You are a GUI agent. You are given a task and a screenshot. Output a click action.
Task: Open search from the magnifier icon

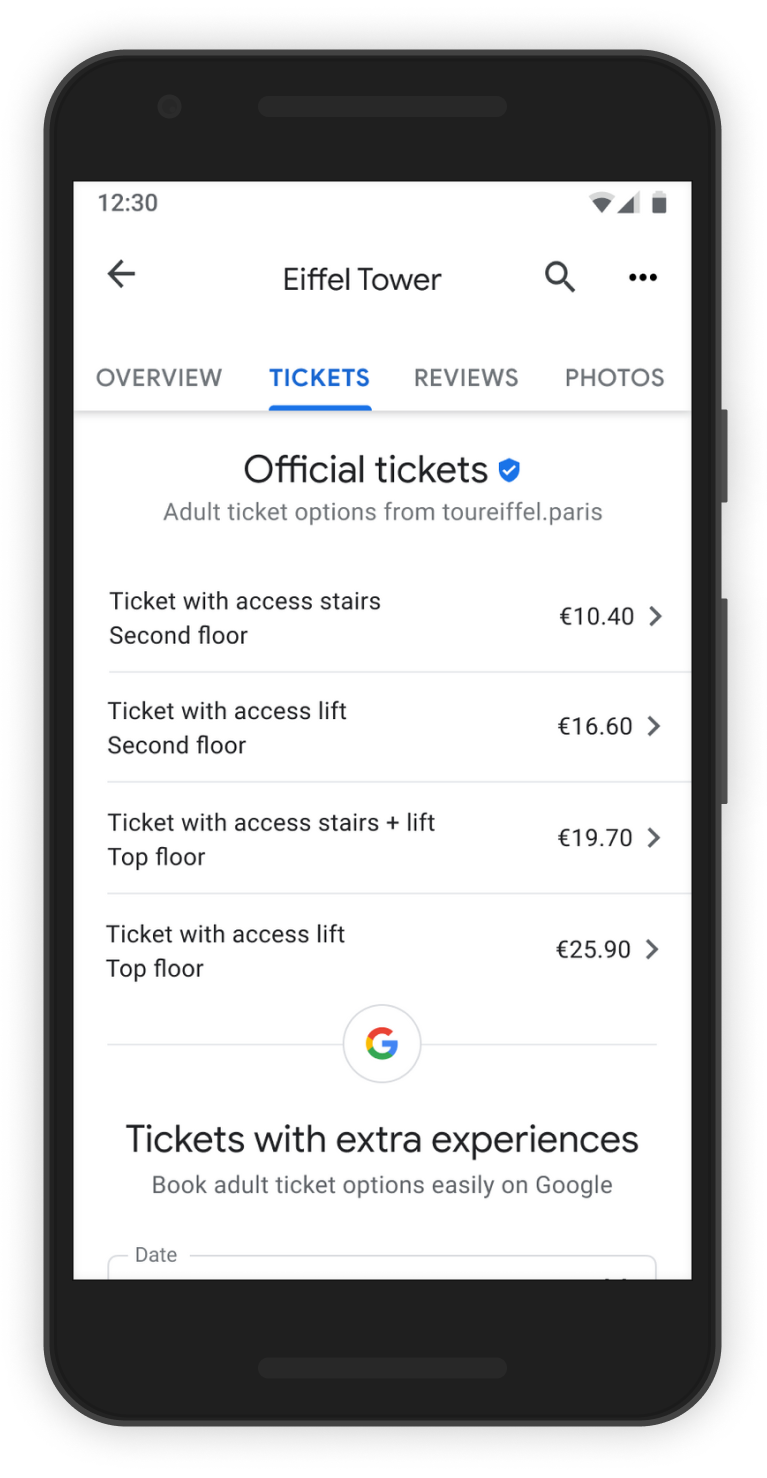(x=560, y=276)
